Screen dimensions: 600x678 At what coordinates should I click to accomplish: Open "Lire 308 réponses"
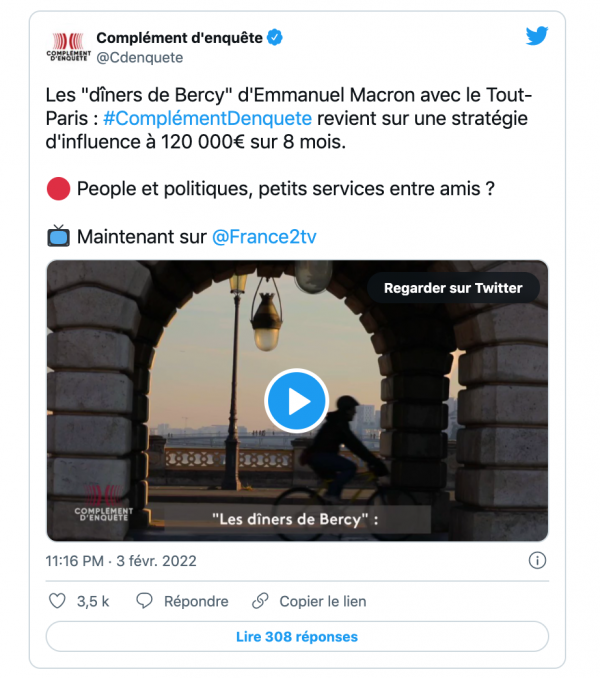297,636
